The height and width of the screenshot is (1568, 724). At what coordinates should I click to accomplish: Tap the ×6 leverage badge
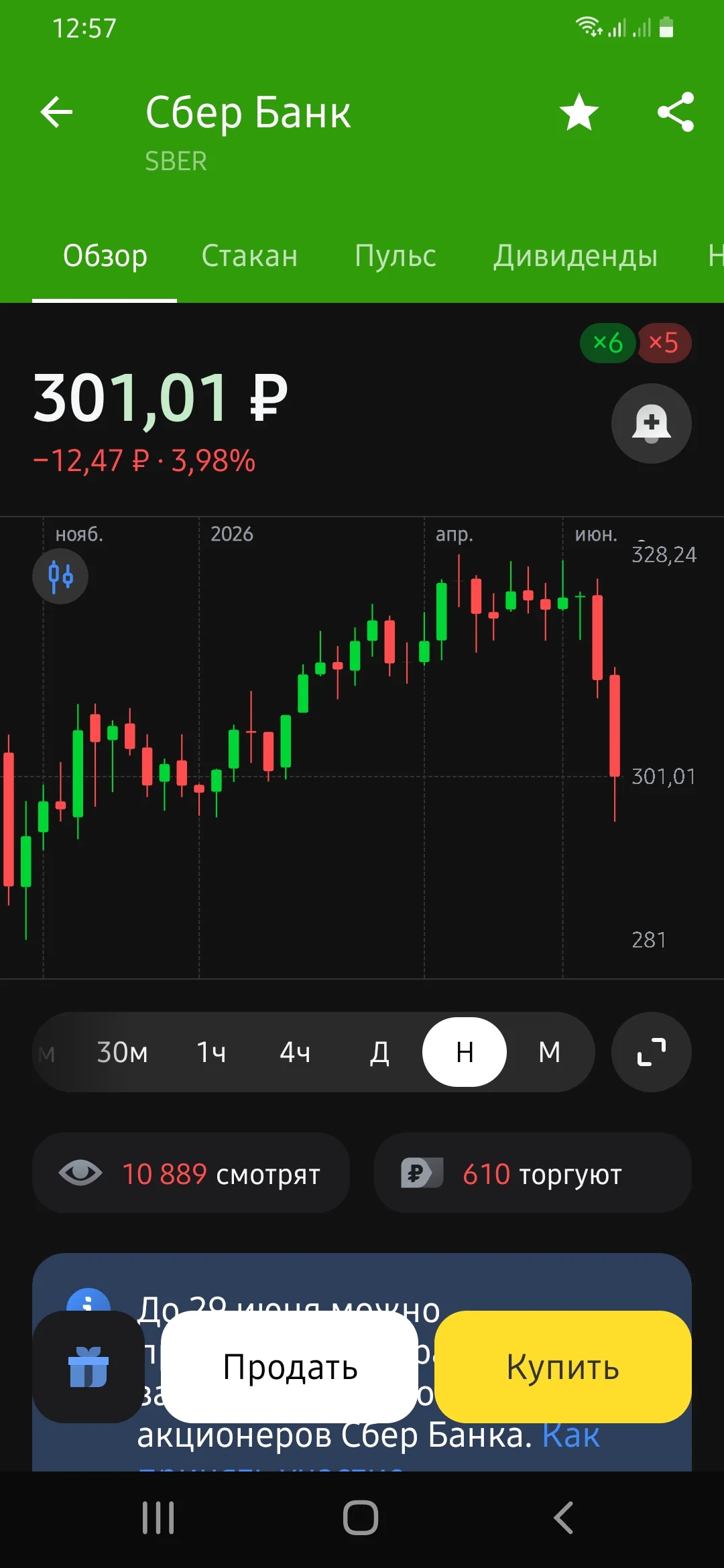tap(607, 343)
